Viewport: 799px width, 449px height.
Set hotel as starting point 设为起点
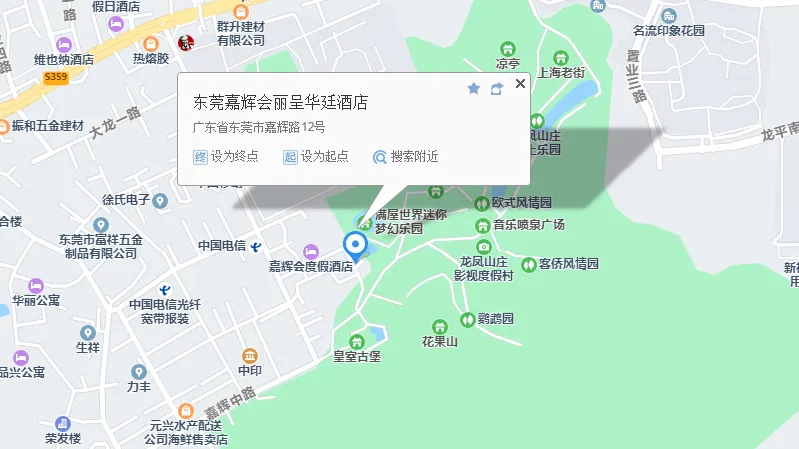pos(316,157)
